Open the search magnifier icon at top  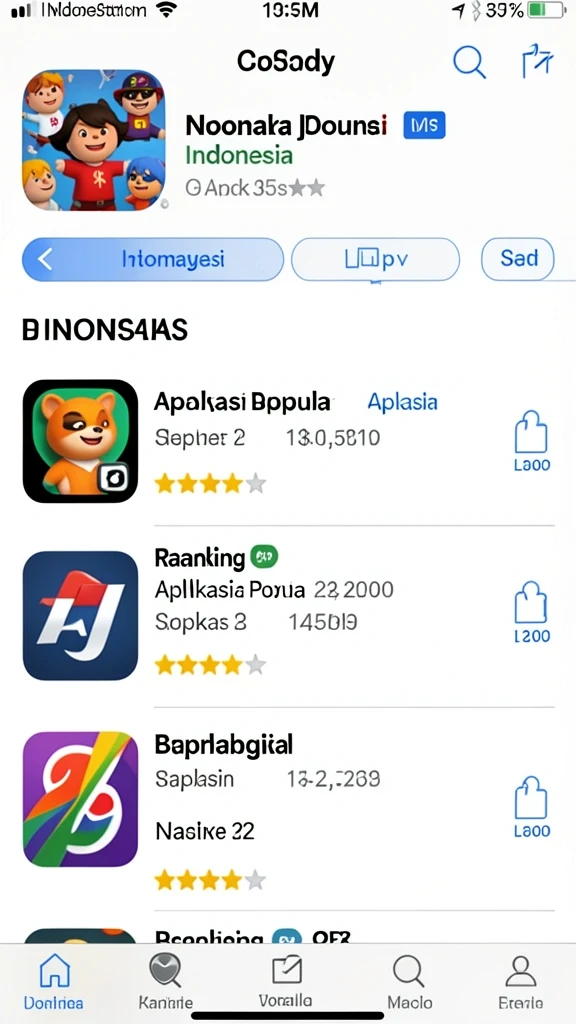[x=469, y=63]
